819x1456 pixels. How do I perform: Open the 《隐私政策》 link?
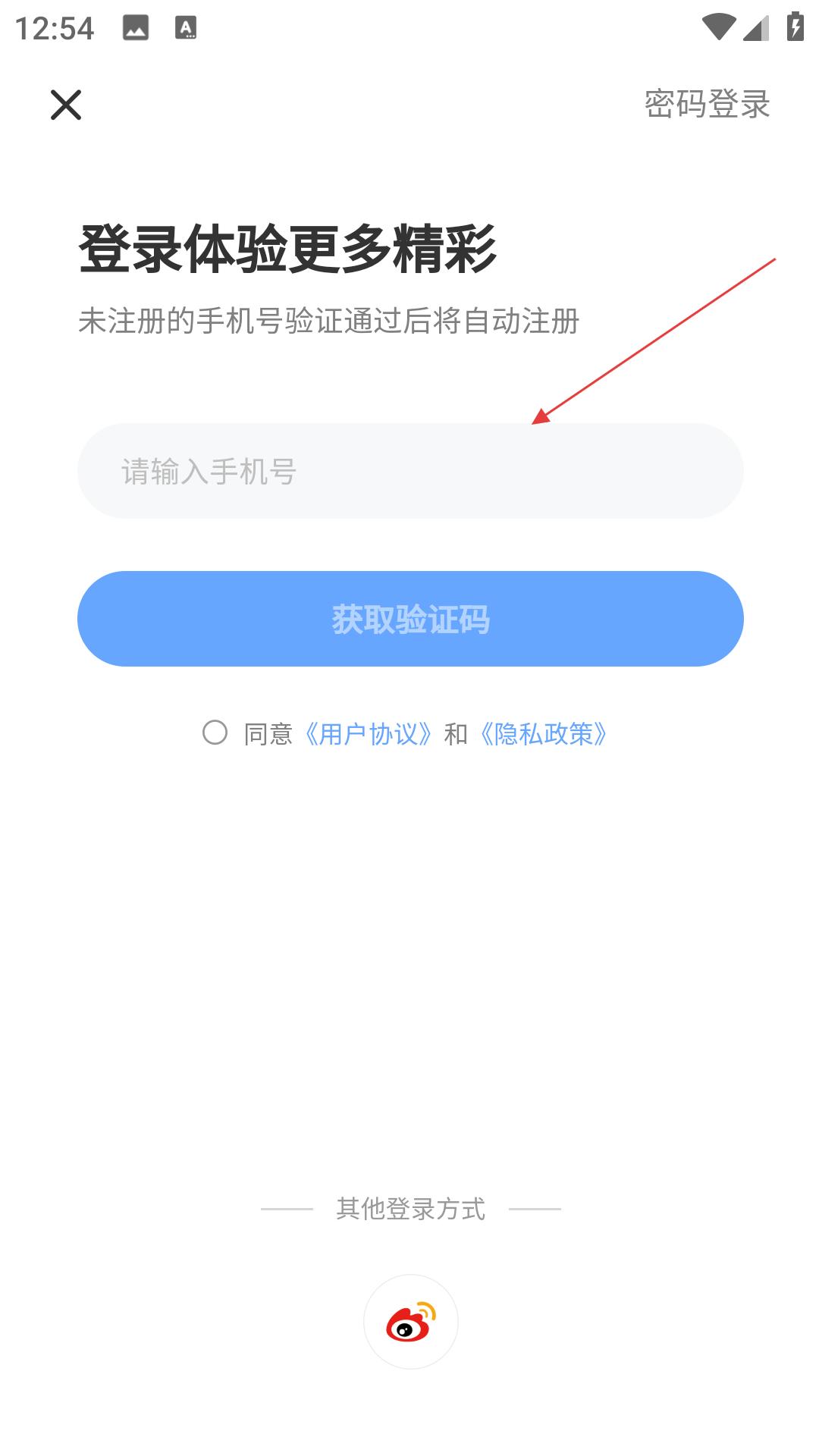click(544, 734)
